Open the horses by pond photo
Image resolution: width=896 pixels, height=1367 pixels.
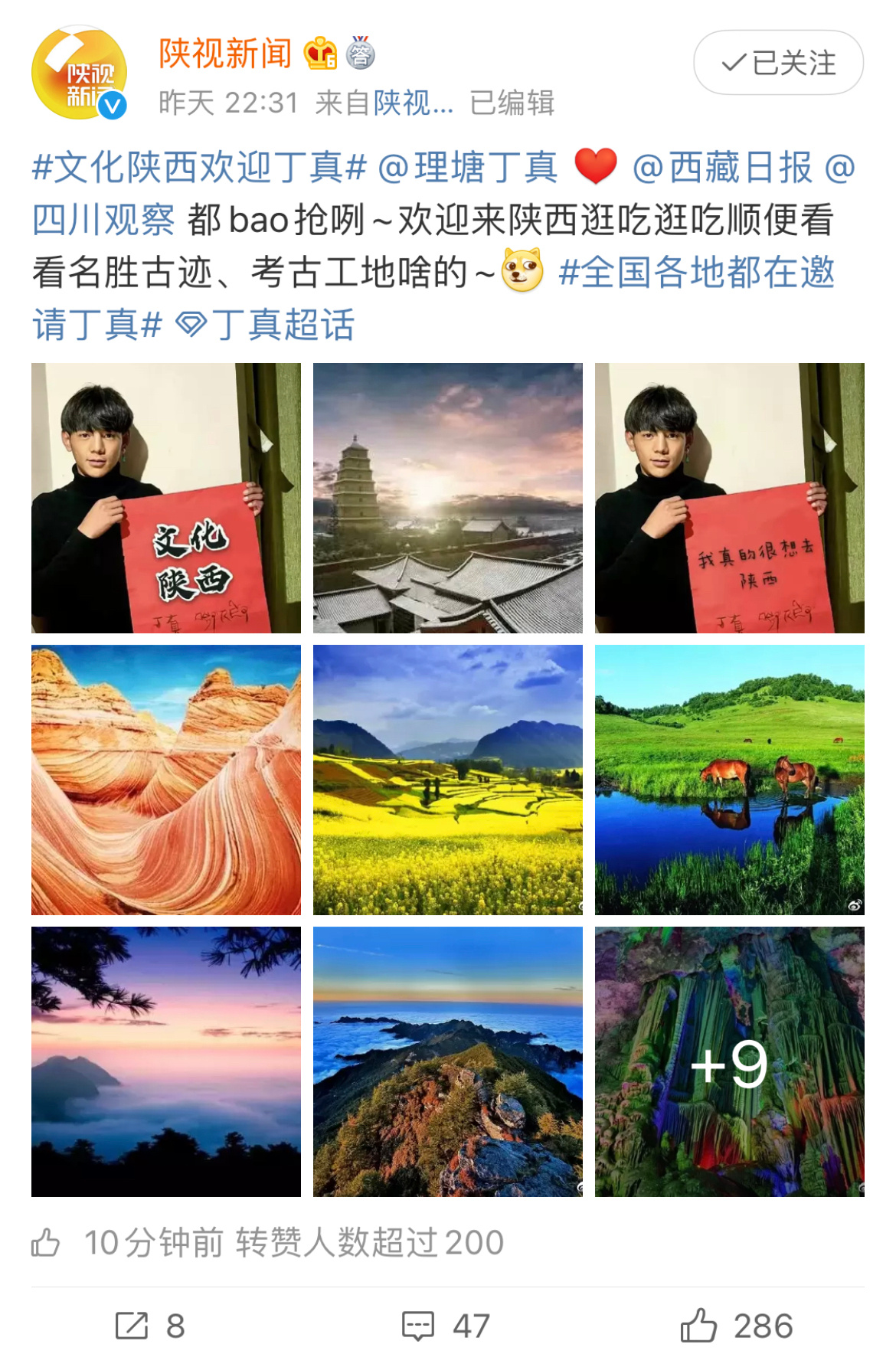click(x=730, y=780)
